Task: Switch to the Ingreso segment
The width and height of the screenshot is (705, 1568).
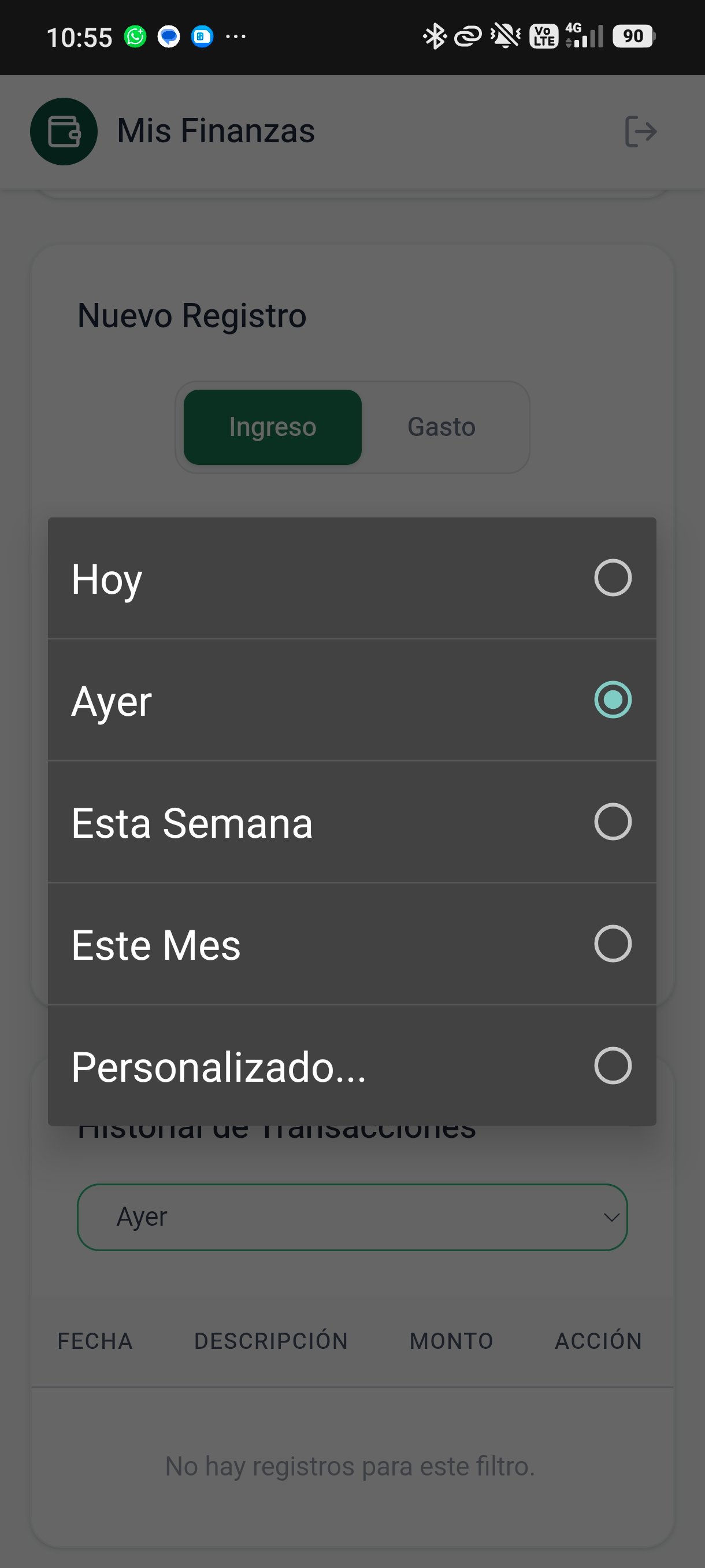Action: 273,427
